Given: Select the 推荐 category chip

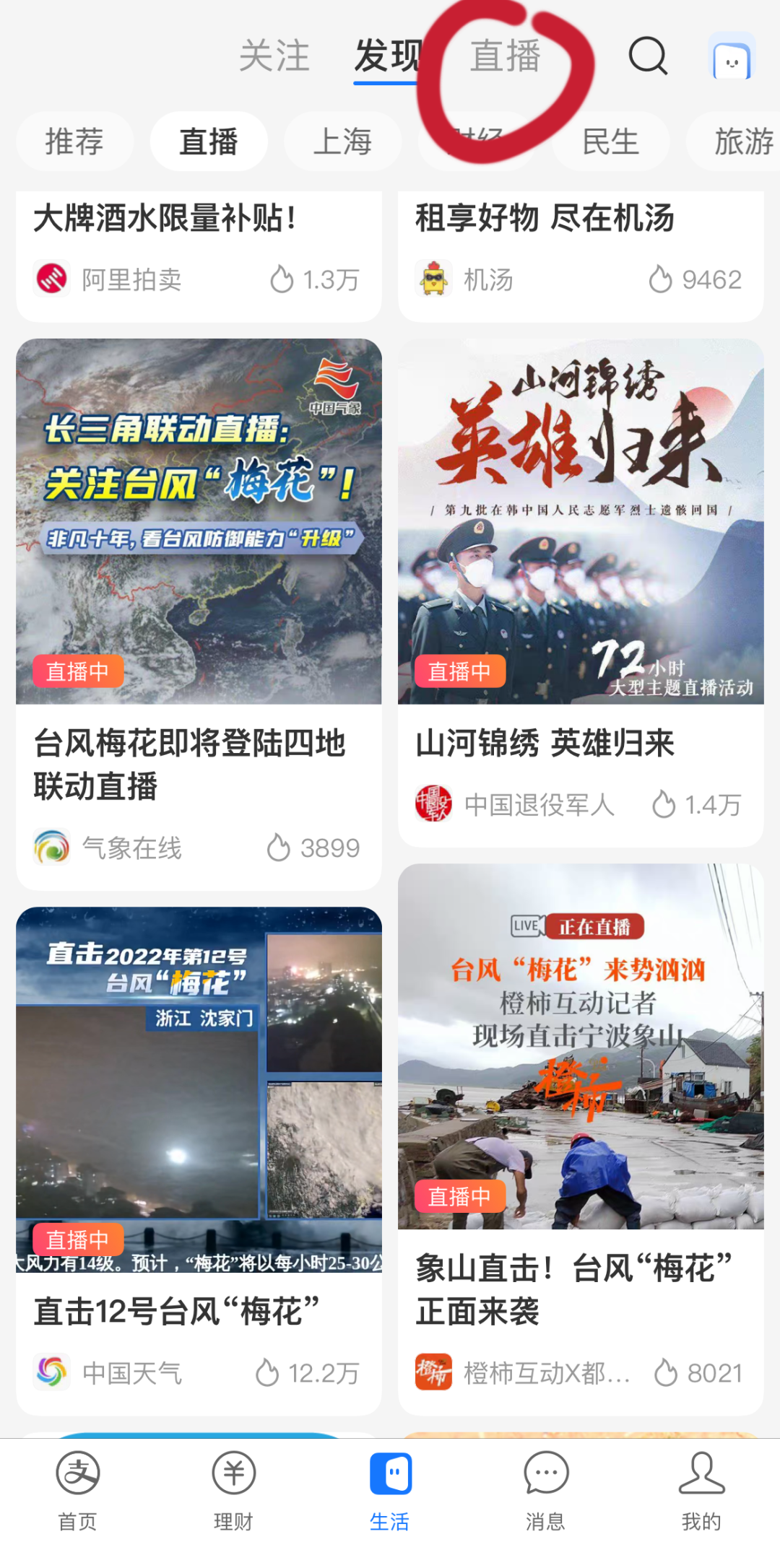Looking at the screenshot, I should pos(74,141).
